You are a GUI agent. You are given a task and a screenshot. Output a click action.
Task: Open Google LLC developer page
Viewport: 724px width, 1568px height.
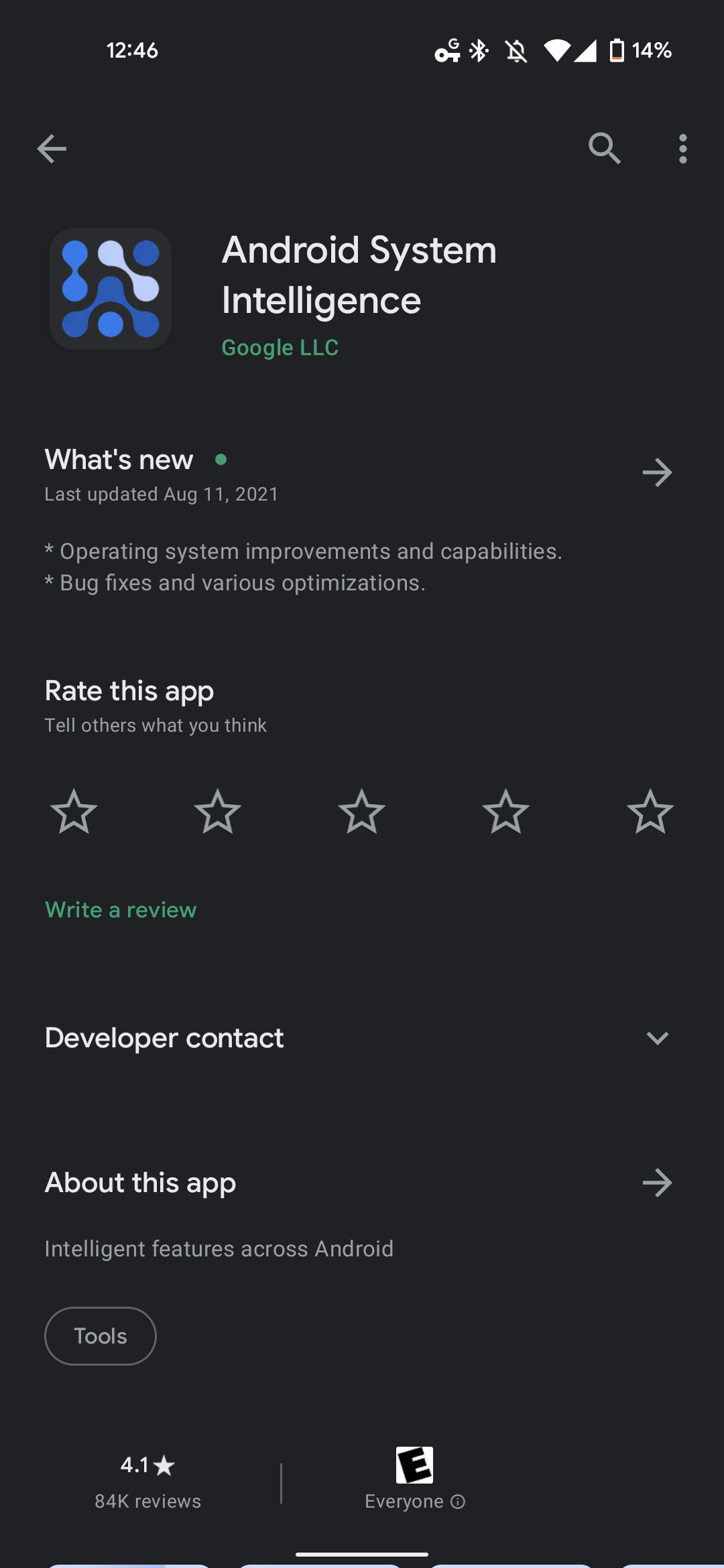(280, 348)
